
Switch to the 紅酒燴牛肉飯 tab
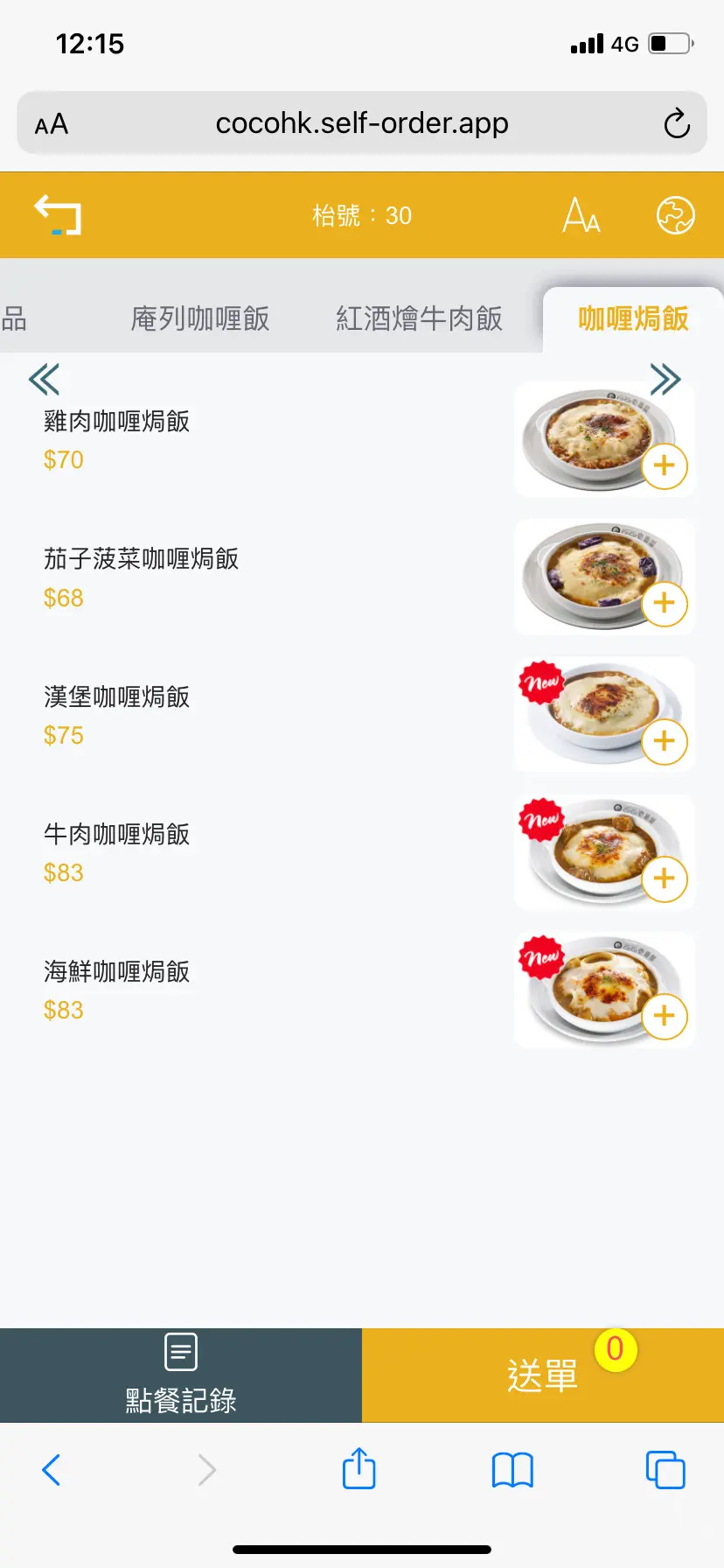(419, 318)
